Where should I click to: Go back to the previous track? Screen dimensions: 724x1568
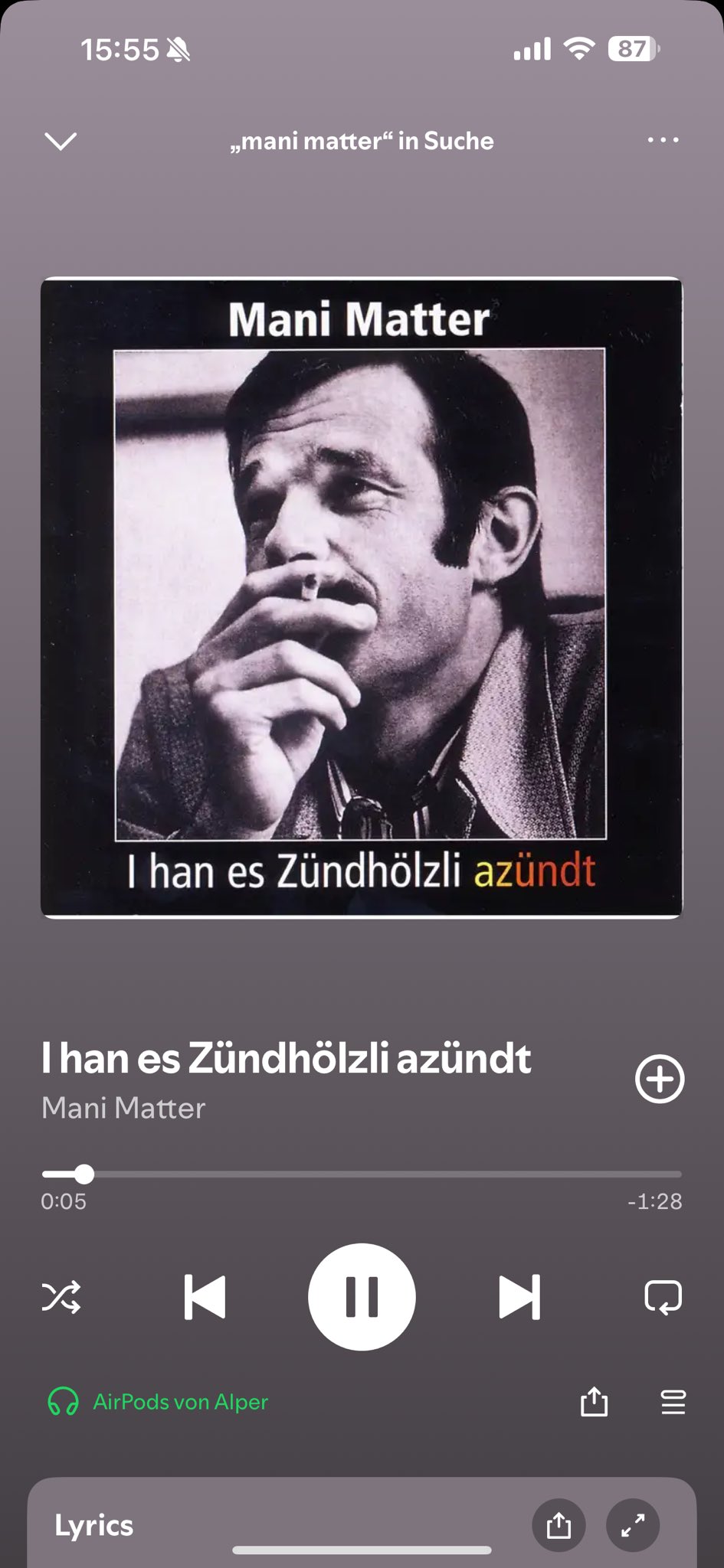(x=205, y=1297)
